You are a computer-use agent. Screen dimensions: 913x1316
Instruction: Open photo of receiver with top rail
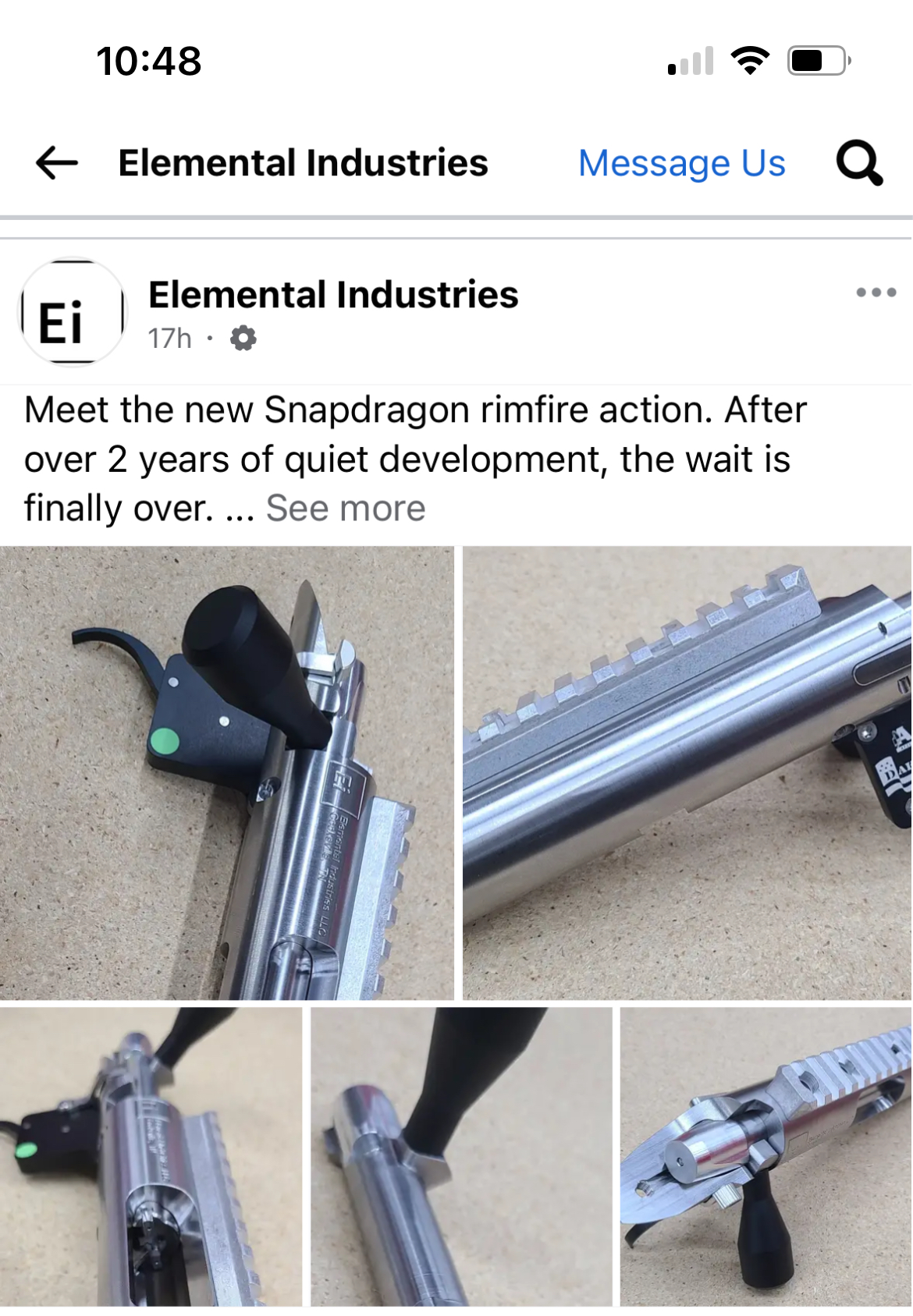point(687,772)
